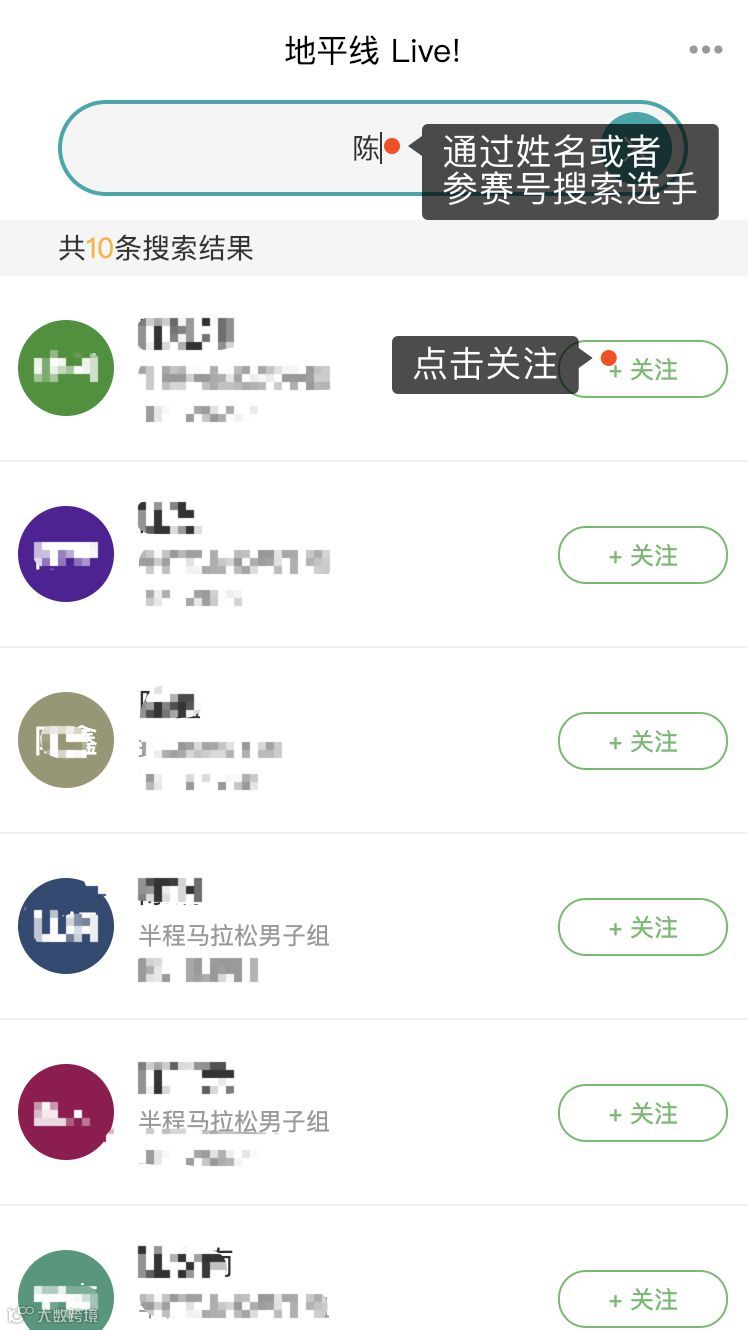Image resolution: width=748 pixels, height=1330 pixels.
Task: Follow the runner with the navy blue avatar
Action: (642, 927)
